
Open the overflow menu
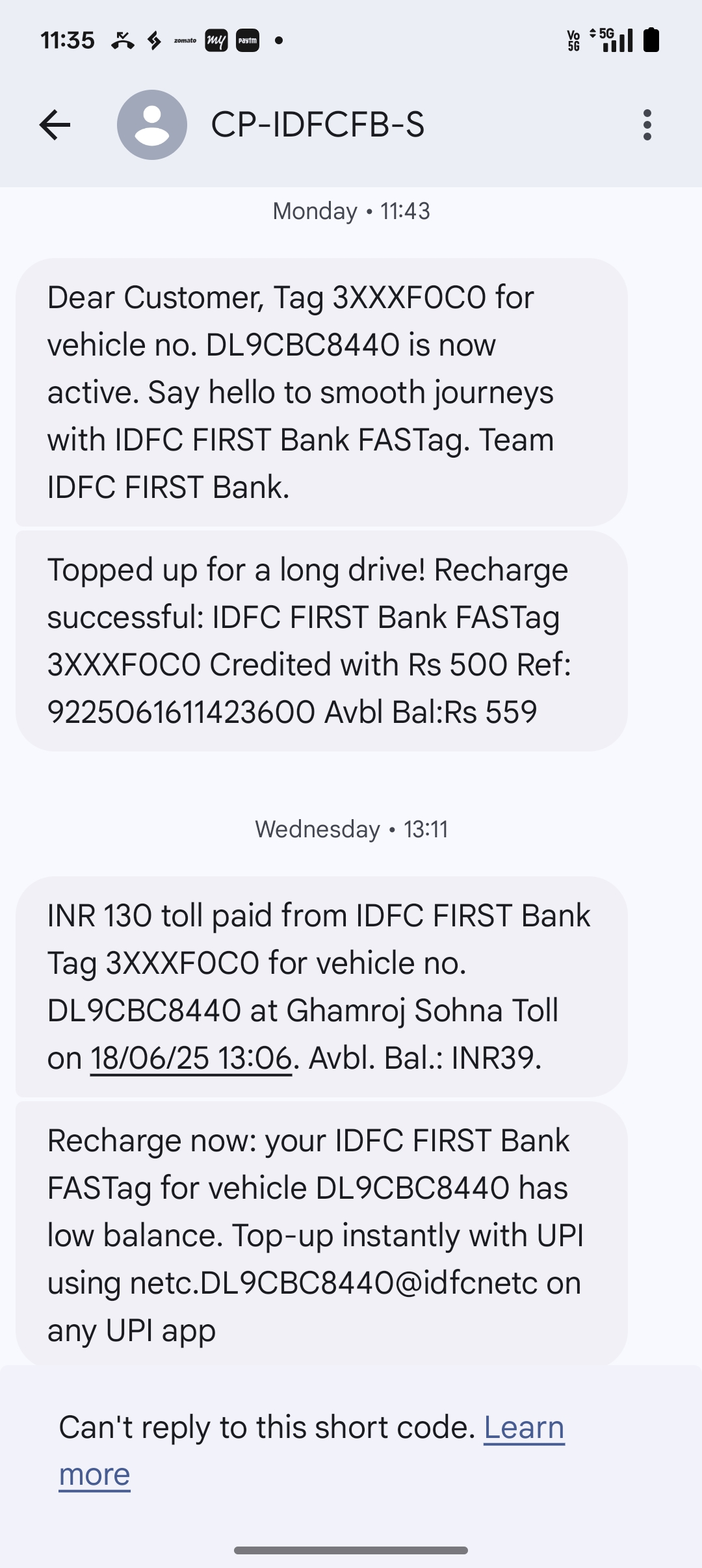pos(647,125)
